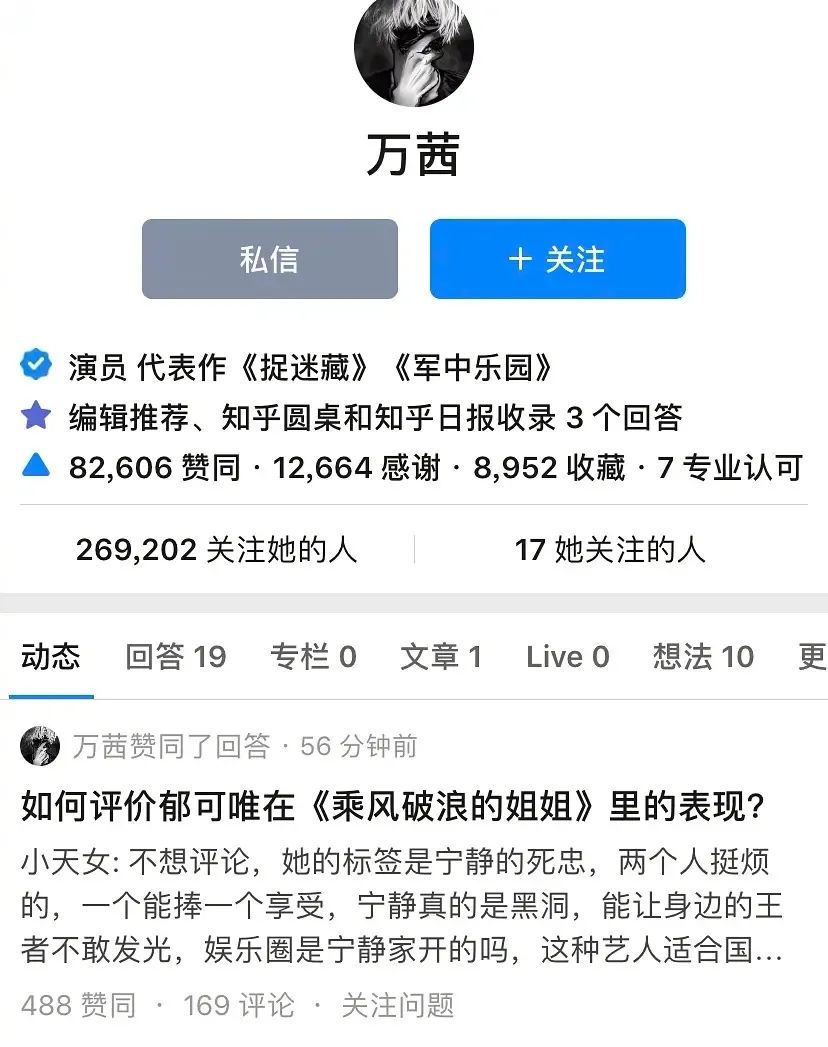Screen dimensions: 828x1047
Task: Switch to the 专栏 0 tab
Action: [313, 657]
